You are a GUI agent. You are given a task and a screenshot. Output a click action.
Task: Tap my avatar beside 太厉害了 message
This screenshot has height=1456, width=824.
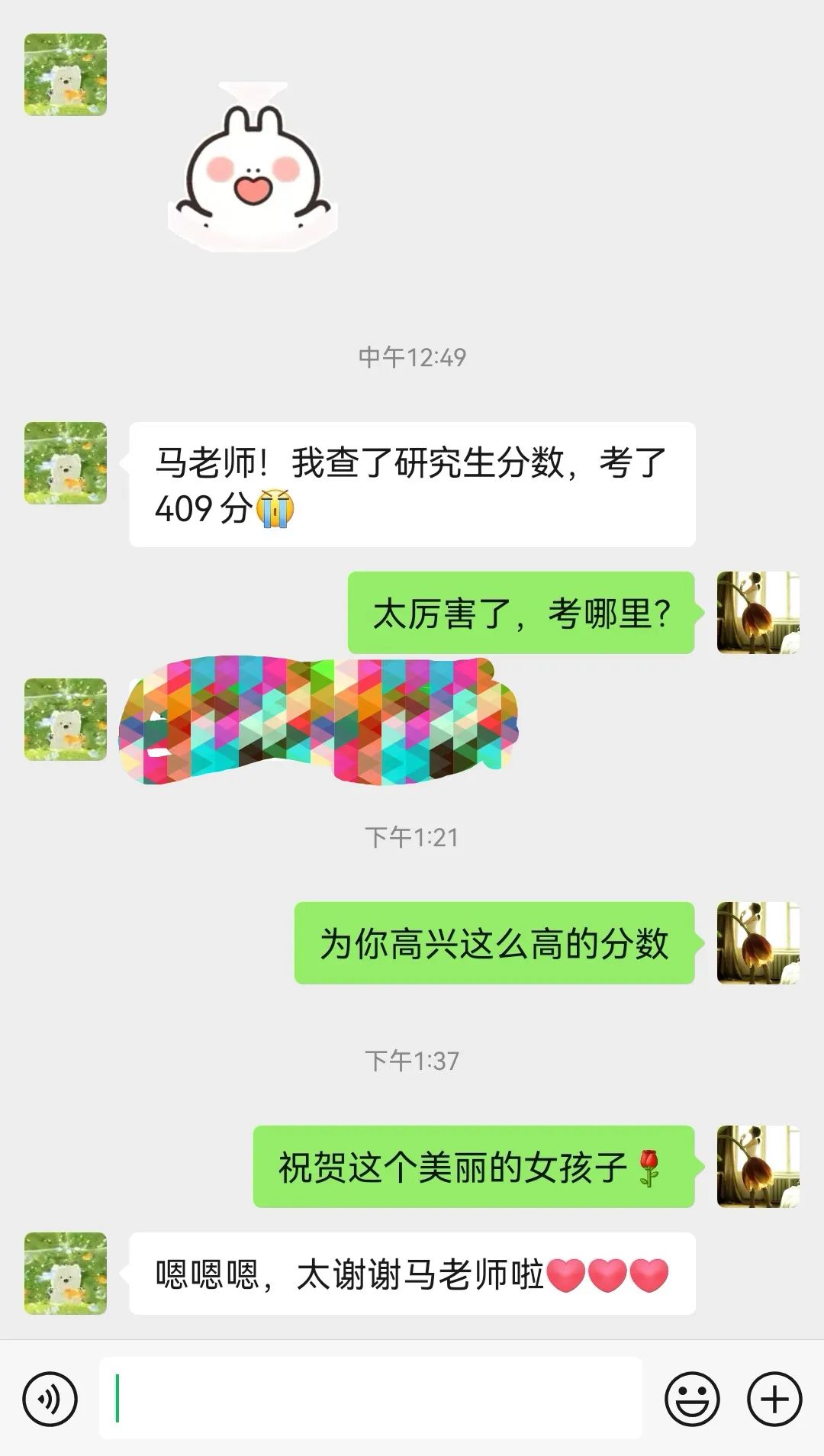coord(758,613)
